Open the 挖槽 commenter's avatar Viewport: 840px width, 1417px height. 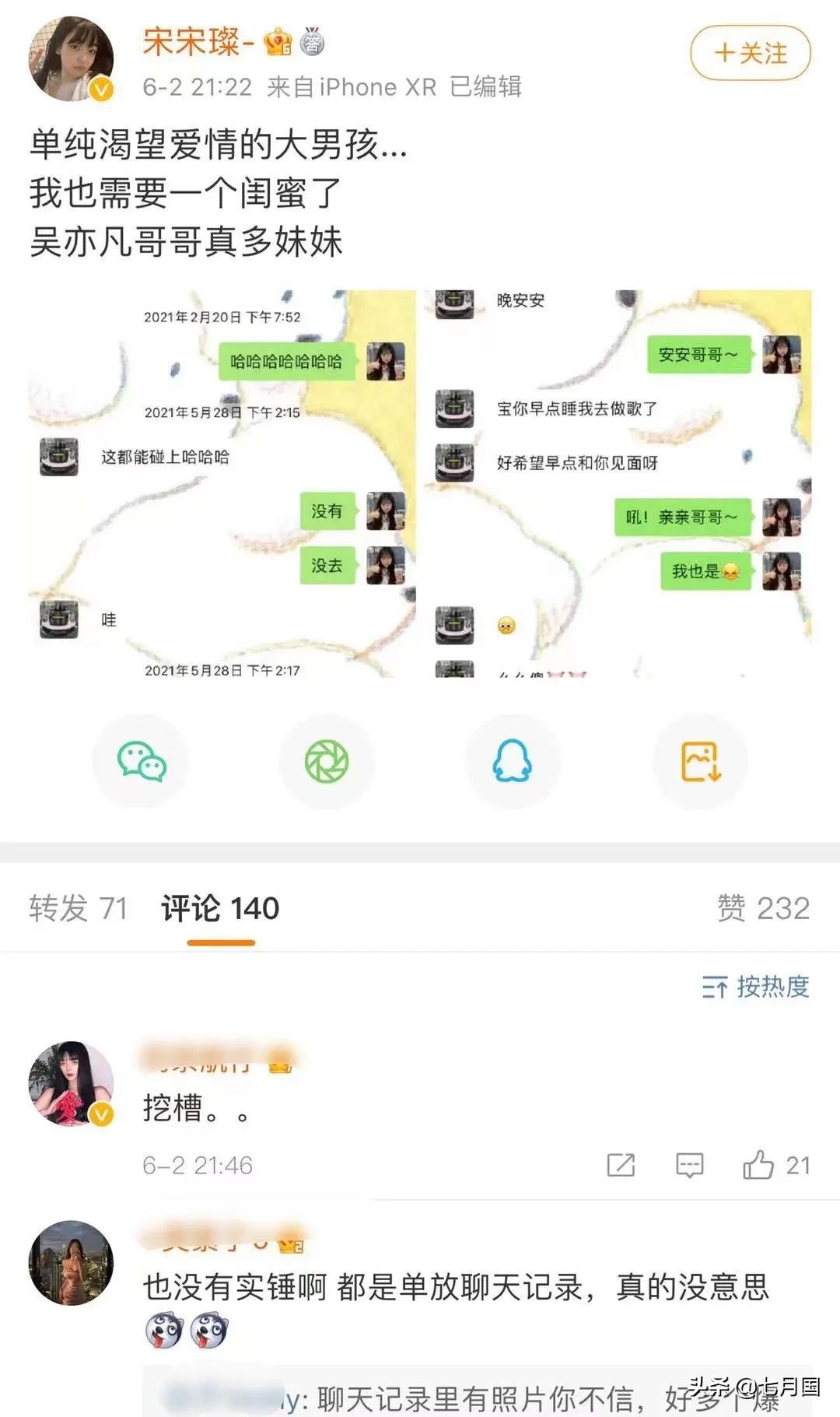coord(71,1084)
